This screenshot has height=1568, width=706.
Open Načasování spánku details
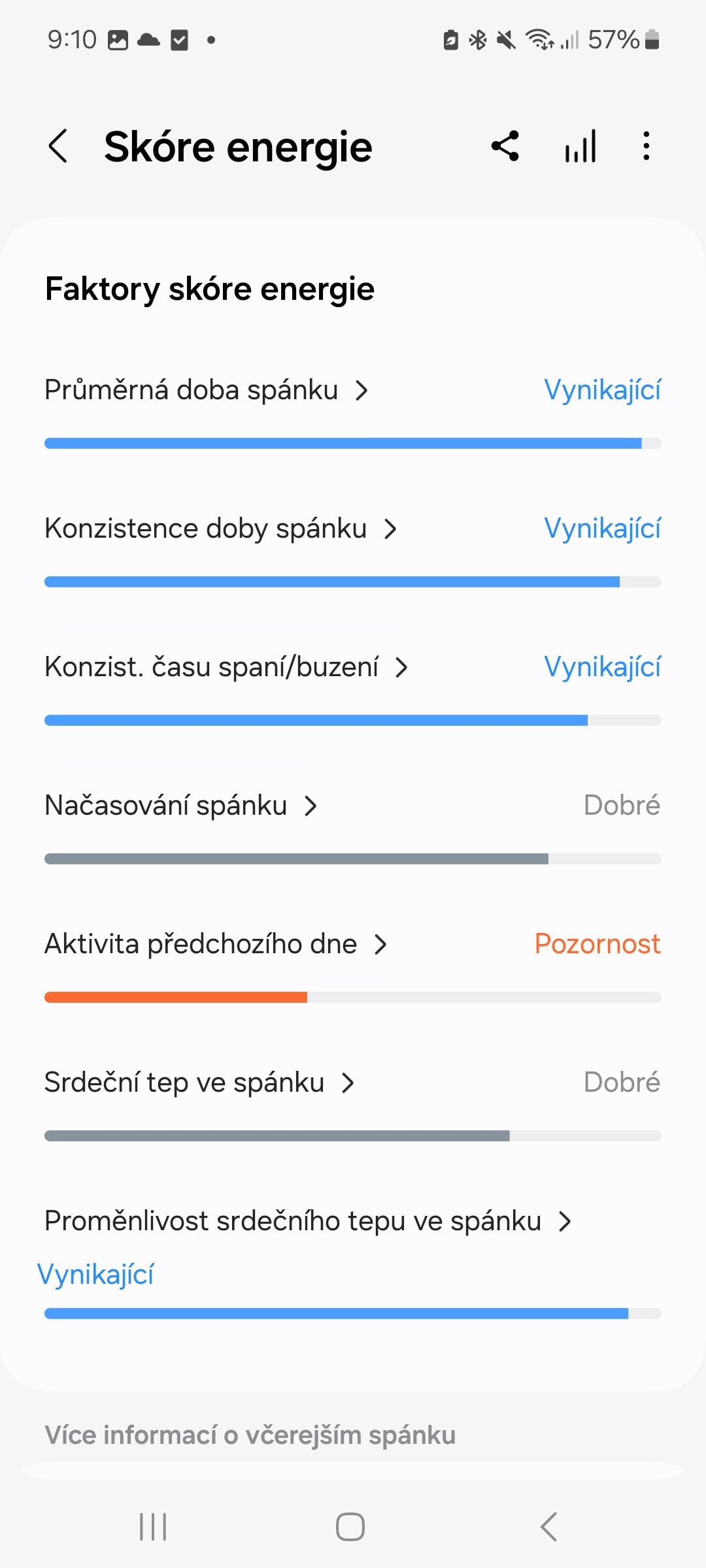[181, 806]
